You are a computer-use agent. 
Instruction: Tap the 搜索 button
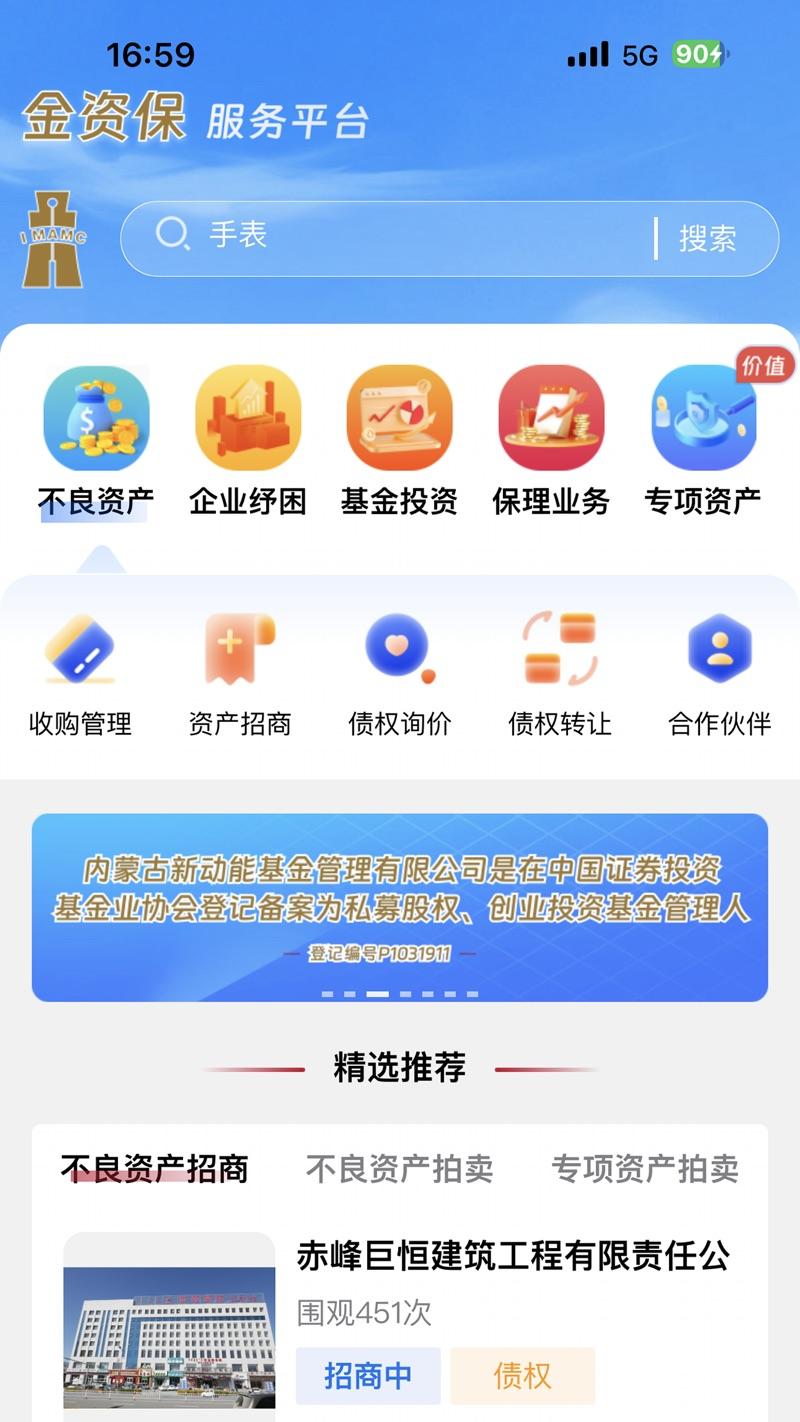[x=708, y=238]
